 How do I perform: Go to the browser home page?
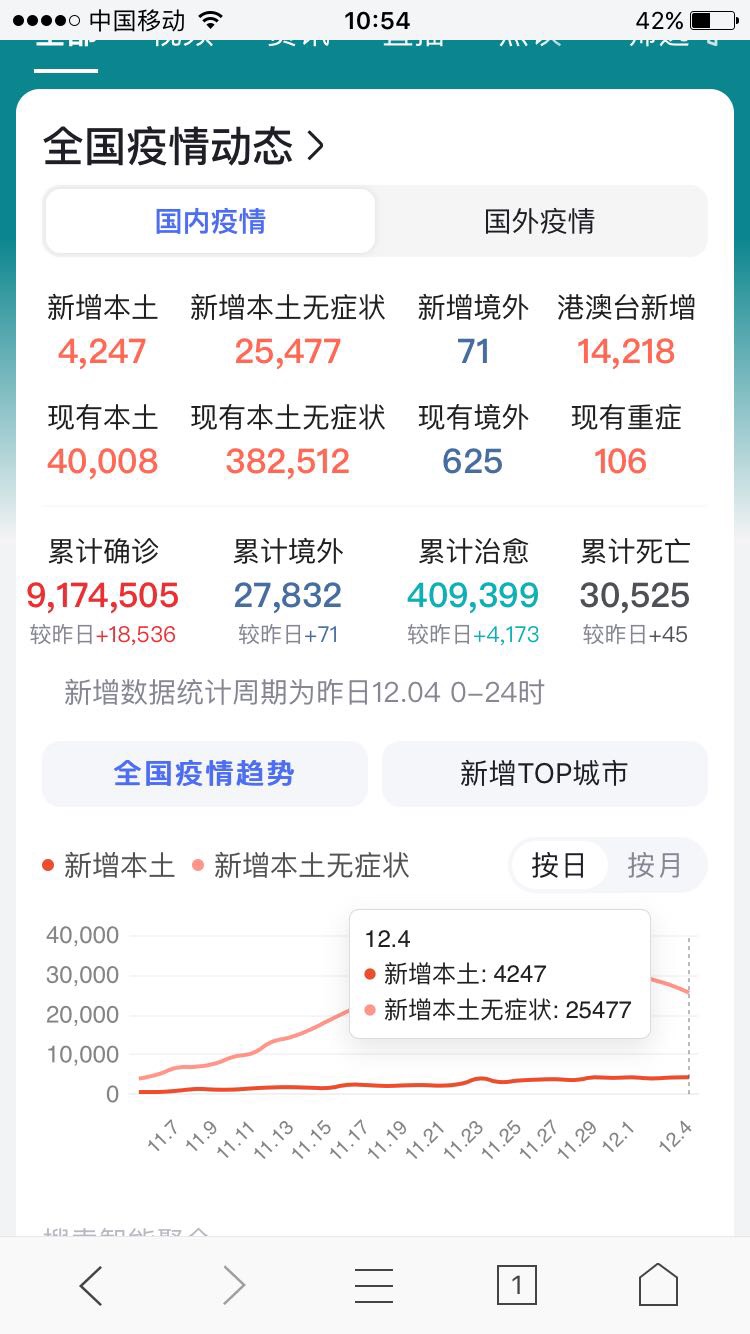point(658,1285)
